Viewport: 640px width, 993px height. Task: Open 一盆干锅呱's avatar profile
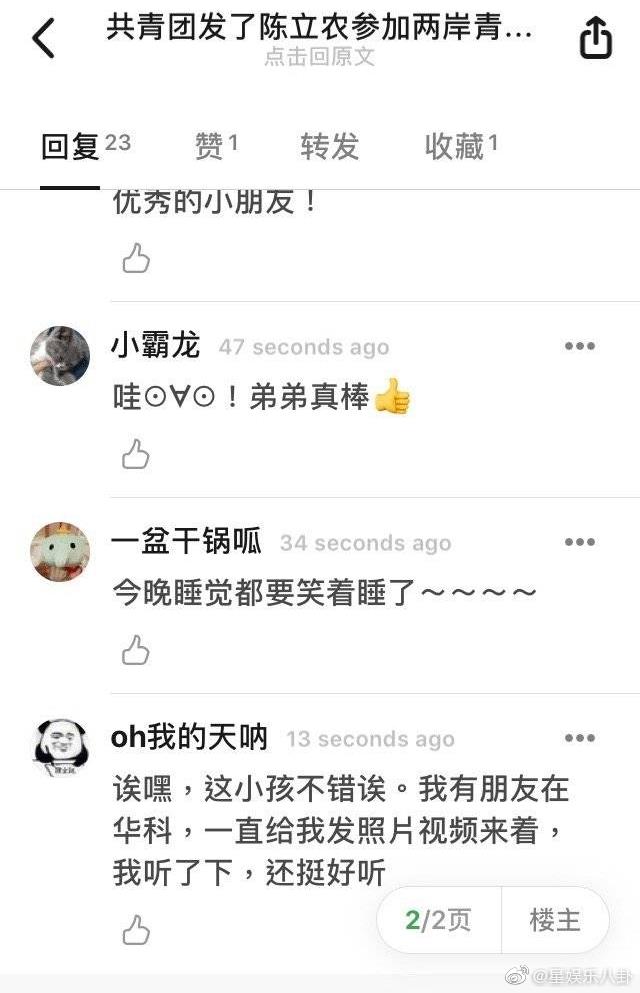coord(60,551)
